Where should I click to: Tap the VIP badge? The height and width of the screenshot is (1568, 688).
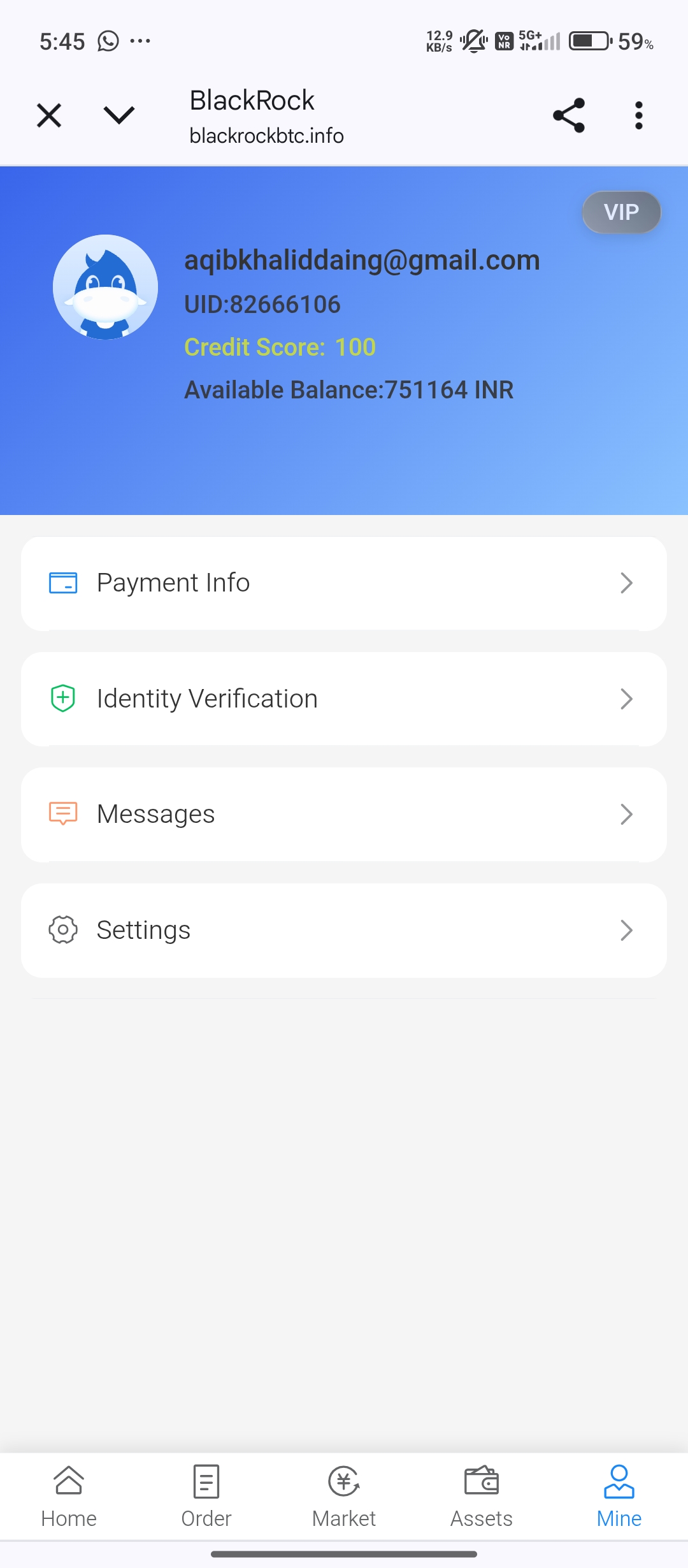pos(621,212)
